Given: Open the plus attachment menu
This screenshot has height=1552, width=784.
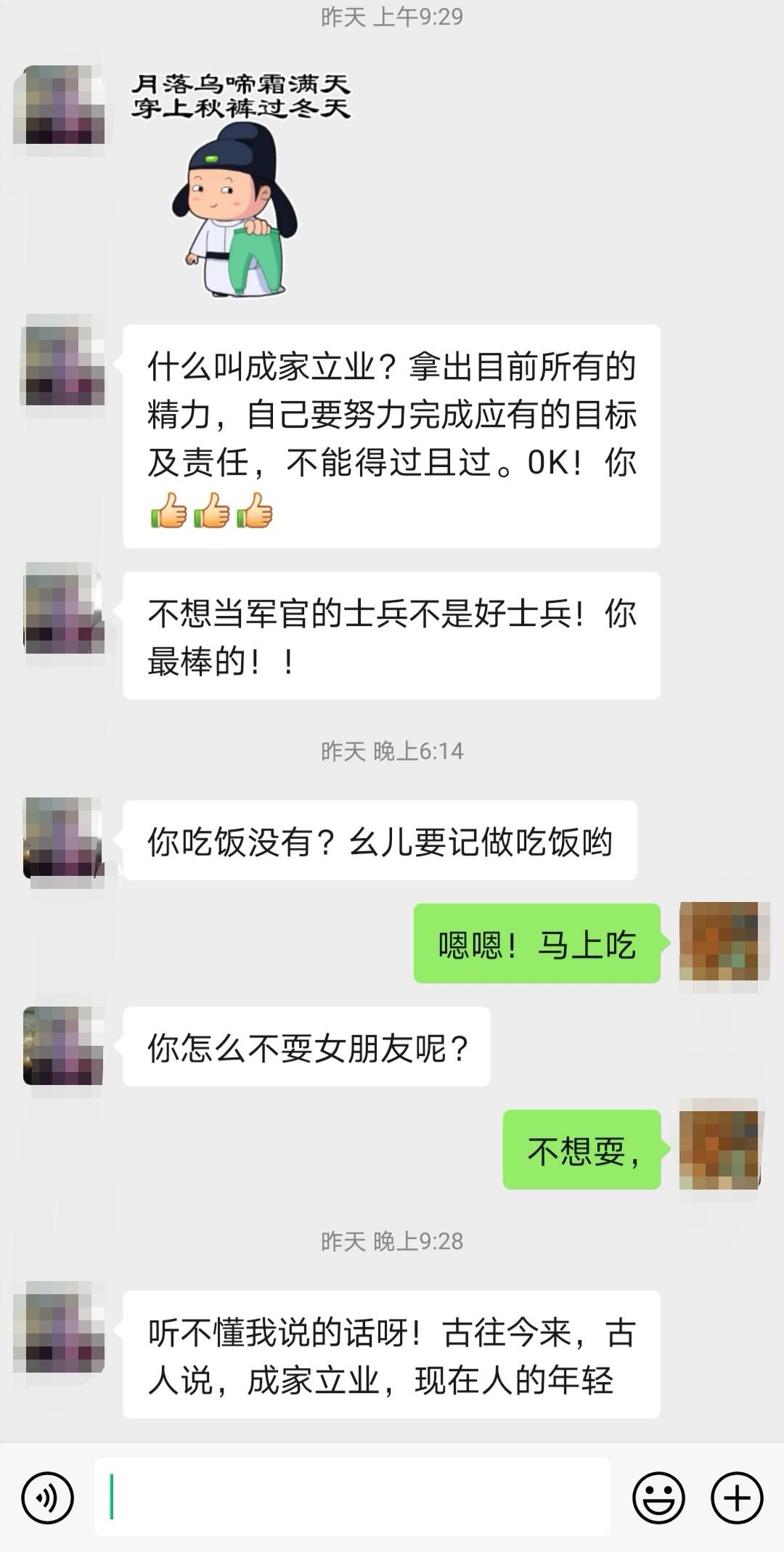Looking at the screenshot, I should coord(737,1497).
